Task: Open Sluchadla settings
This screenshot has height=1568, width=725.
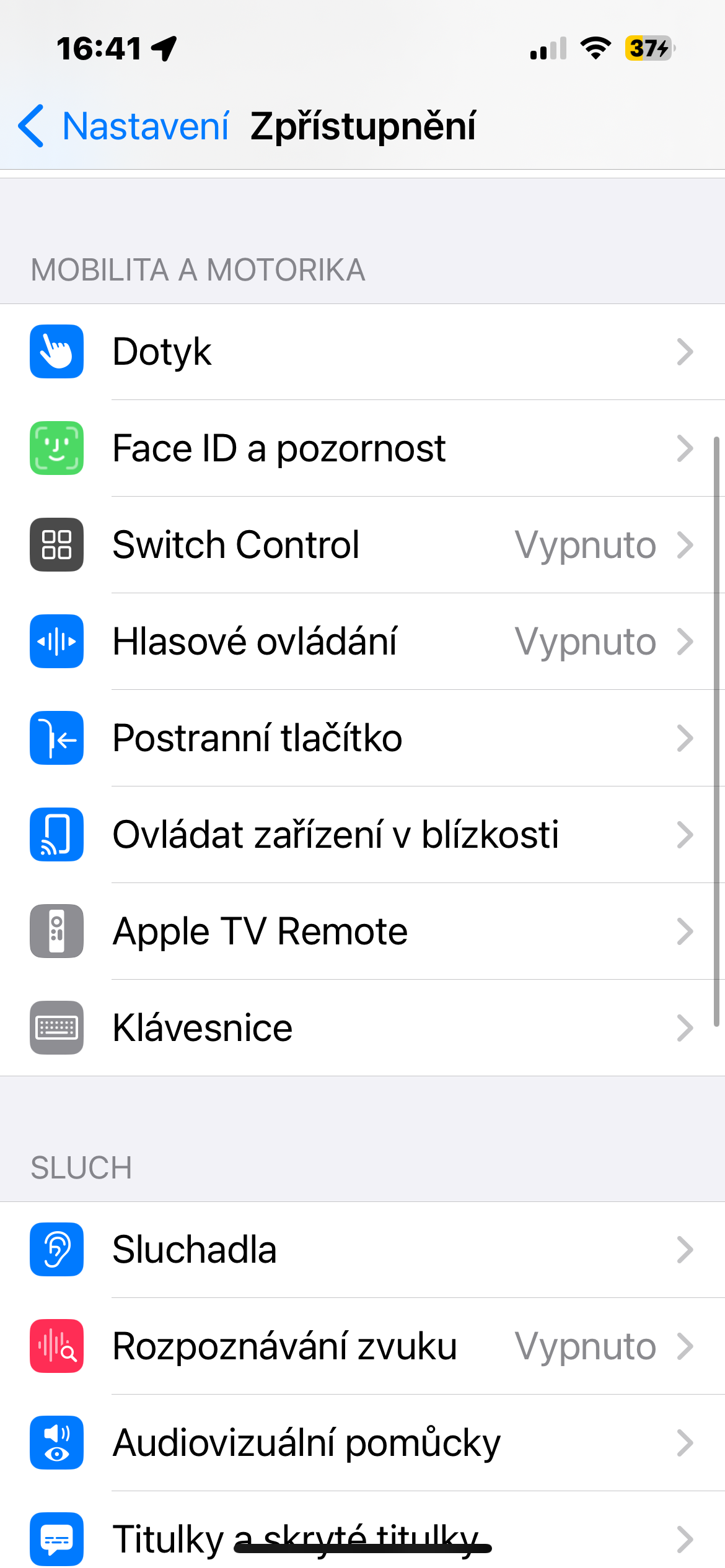Action: click(x=362, y=1250)
